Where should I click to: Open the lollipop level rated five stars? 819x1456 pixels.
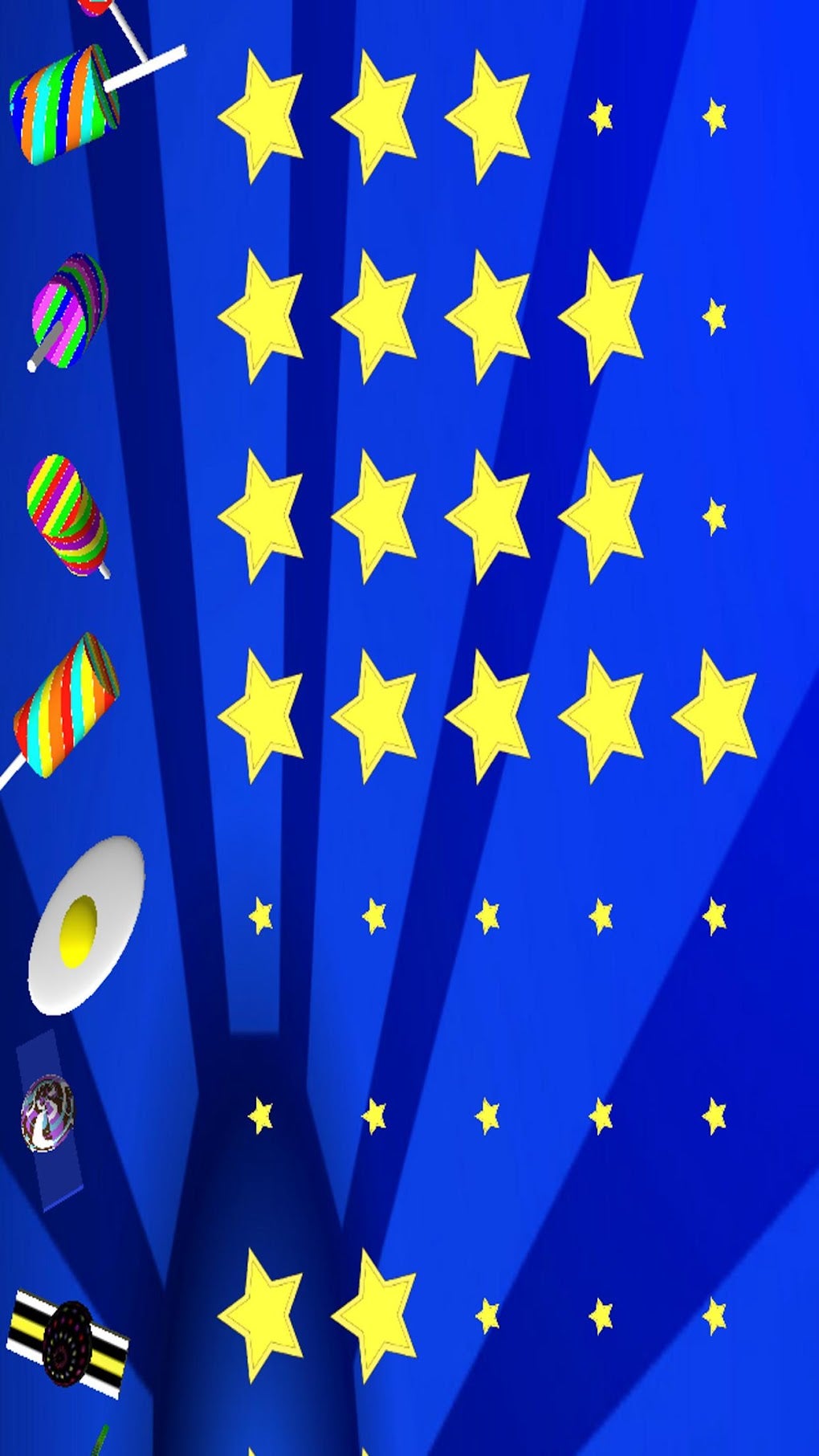(67, 707)
